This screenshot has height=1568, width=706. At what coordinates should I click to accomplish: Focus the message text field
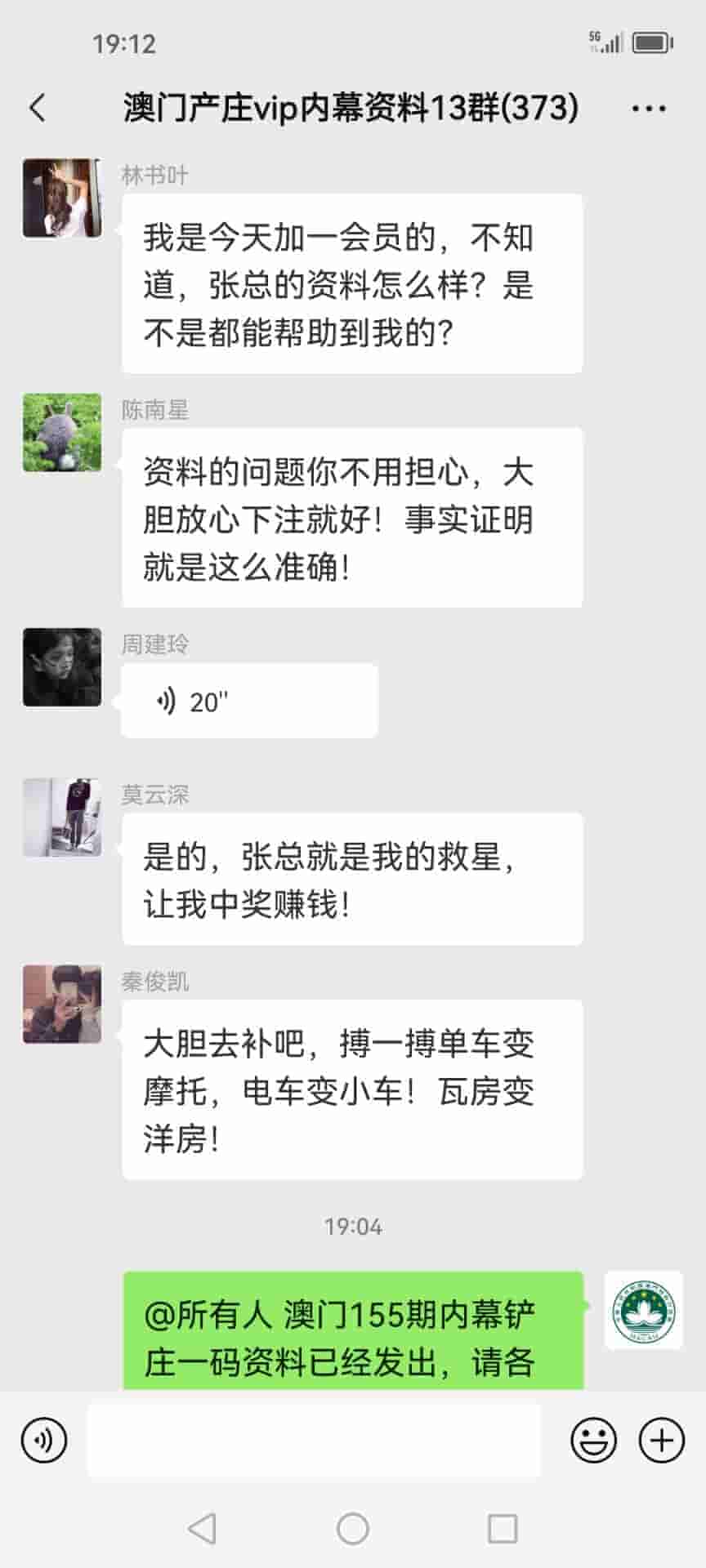314,1441
